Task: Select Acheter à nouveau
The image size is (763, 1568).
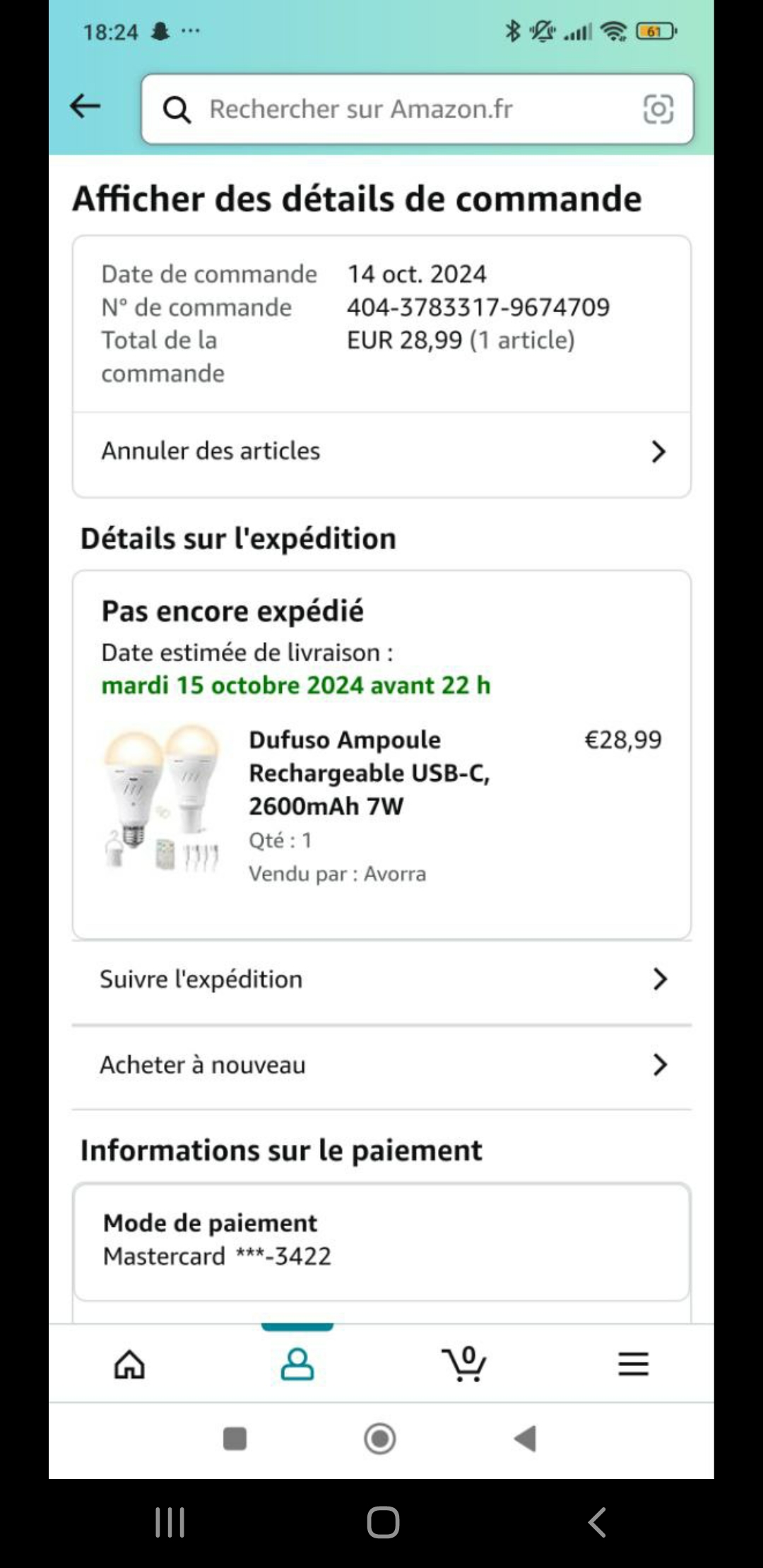Action: tap(381, 1065)
